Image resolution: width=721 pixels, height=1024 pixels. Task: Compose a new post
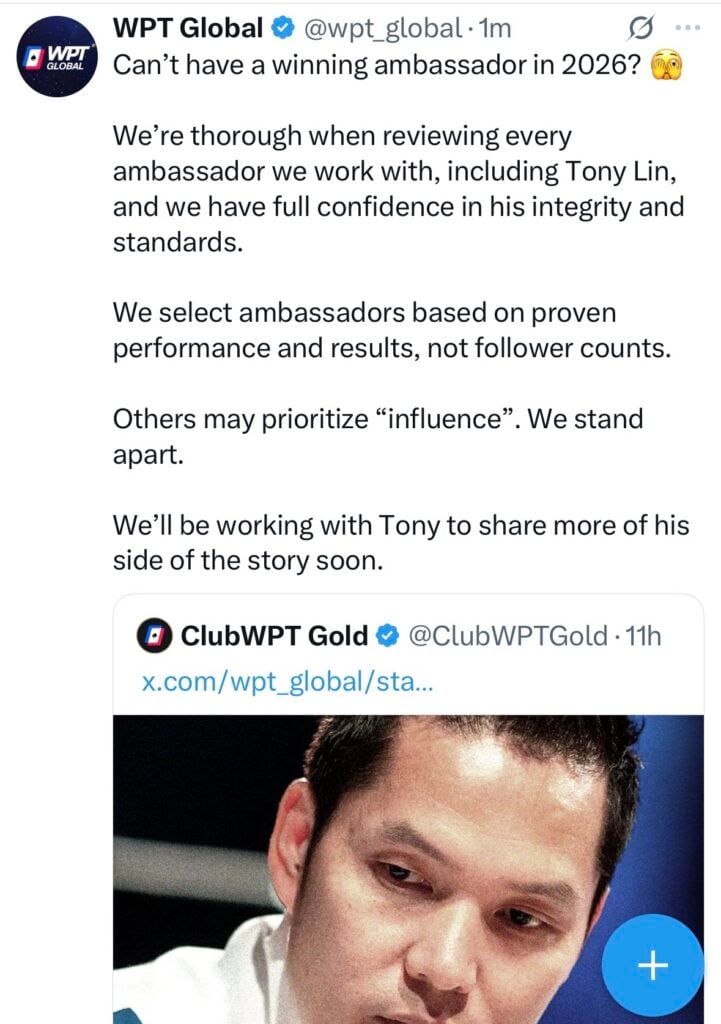[x=653, y=965]
